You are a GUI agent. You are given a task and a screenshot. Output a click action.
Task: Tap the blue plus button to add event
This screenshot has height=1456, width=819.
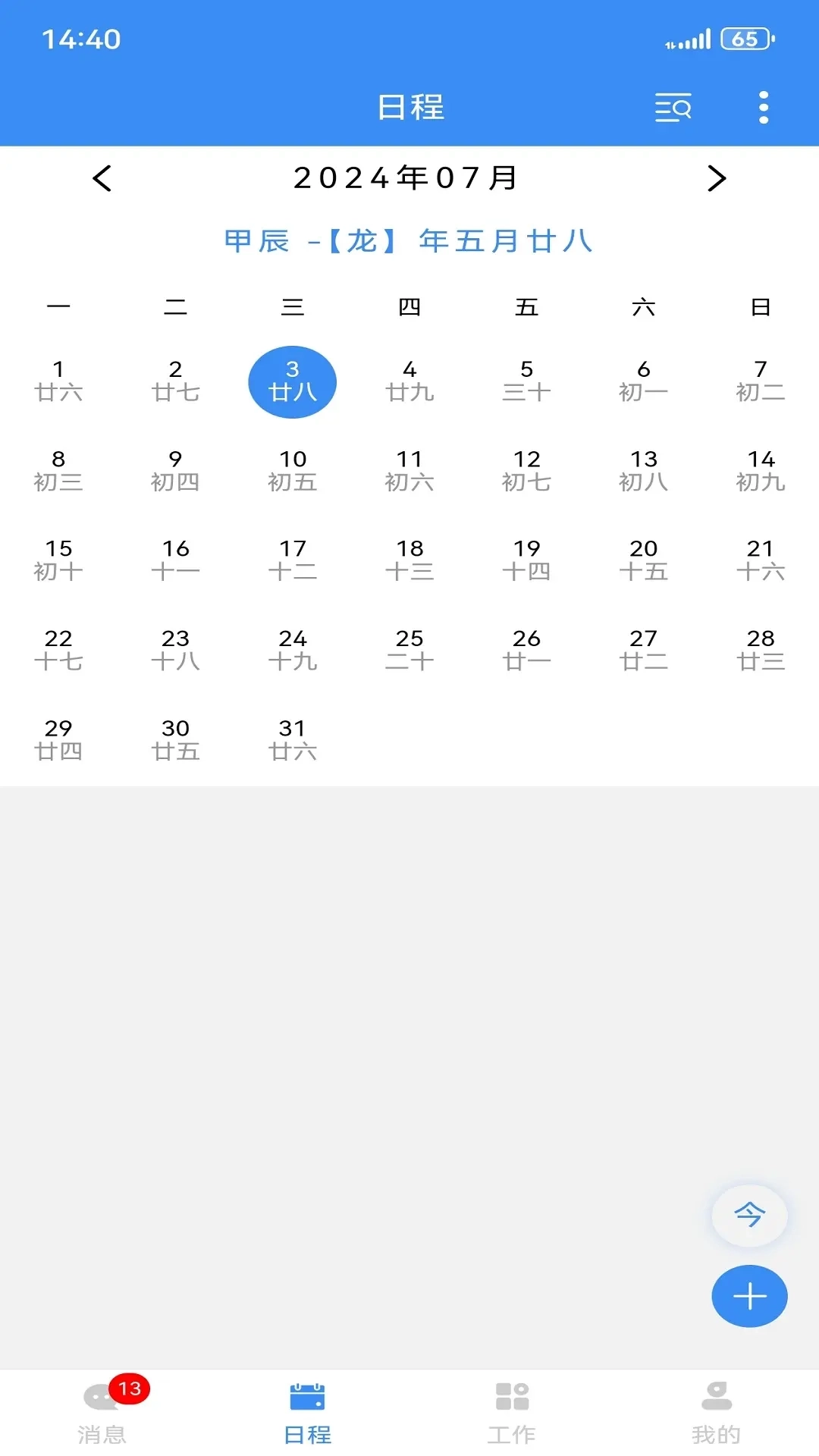pos(749,1296)
